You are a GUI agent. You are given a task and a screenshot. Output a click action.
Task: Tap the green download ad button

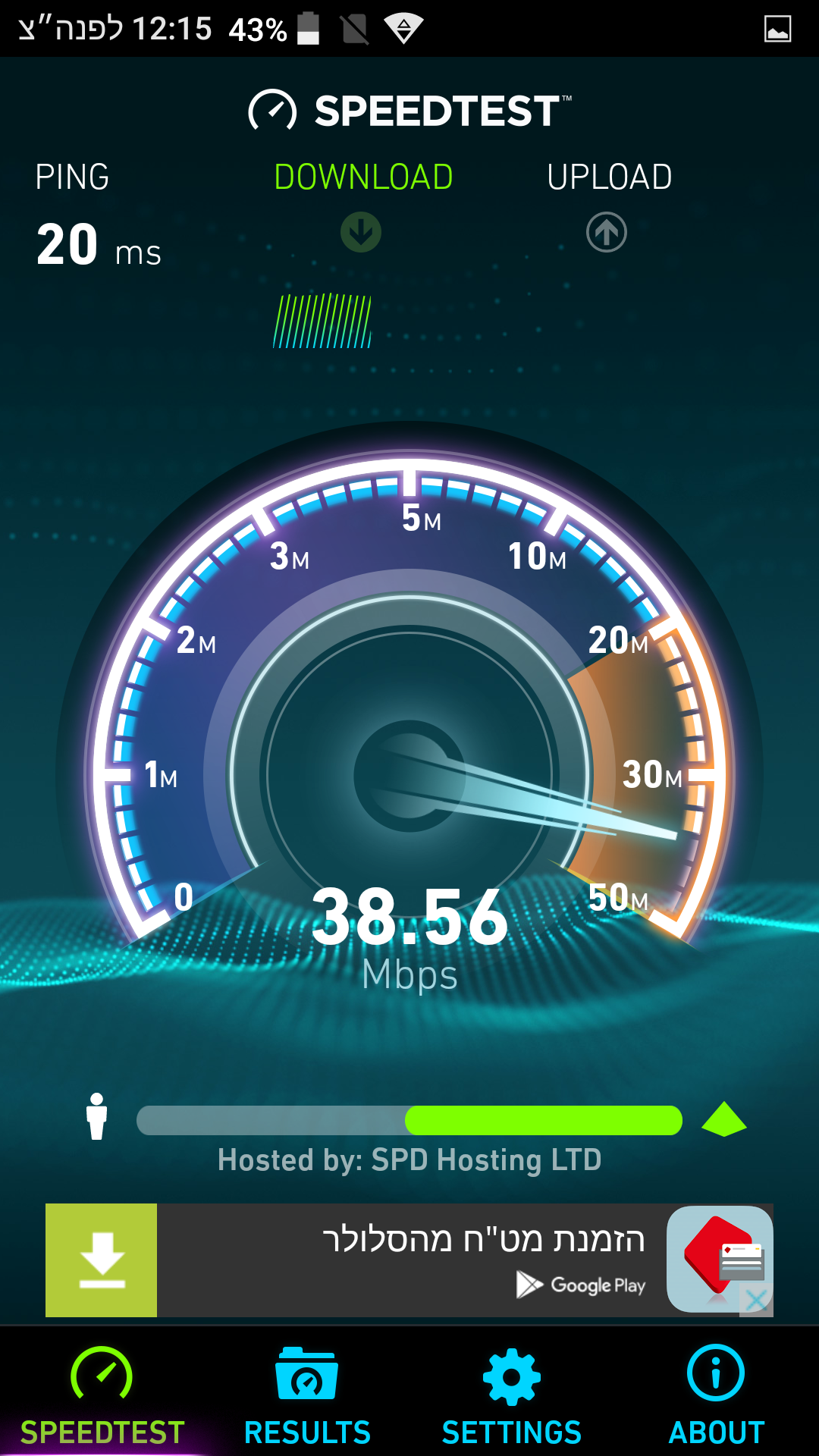pos(102,1260)
